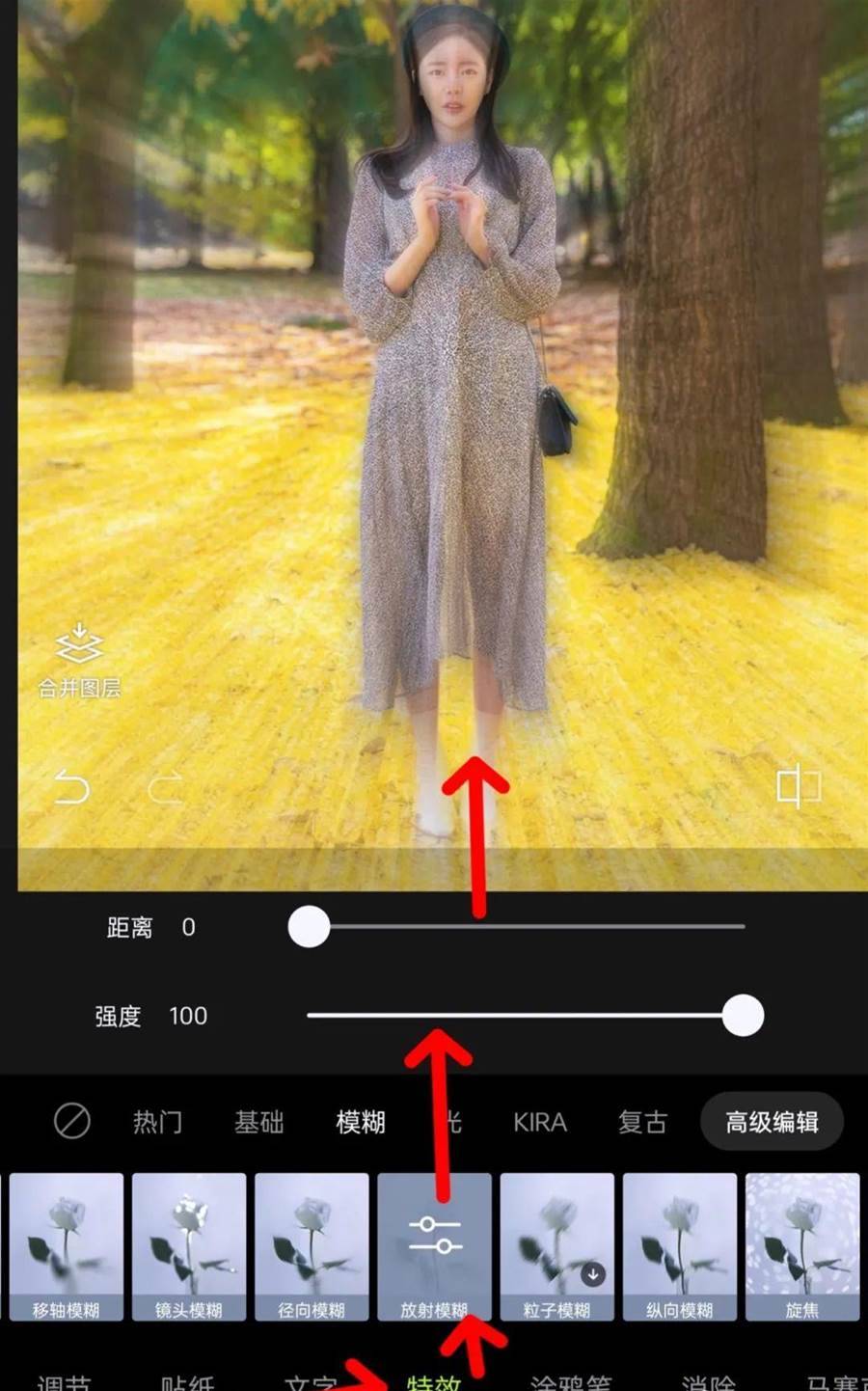Apply the 纵向模糊 vertical blur effect
The image size is (868, 1391).
(x=679, y=1244)
